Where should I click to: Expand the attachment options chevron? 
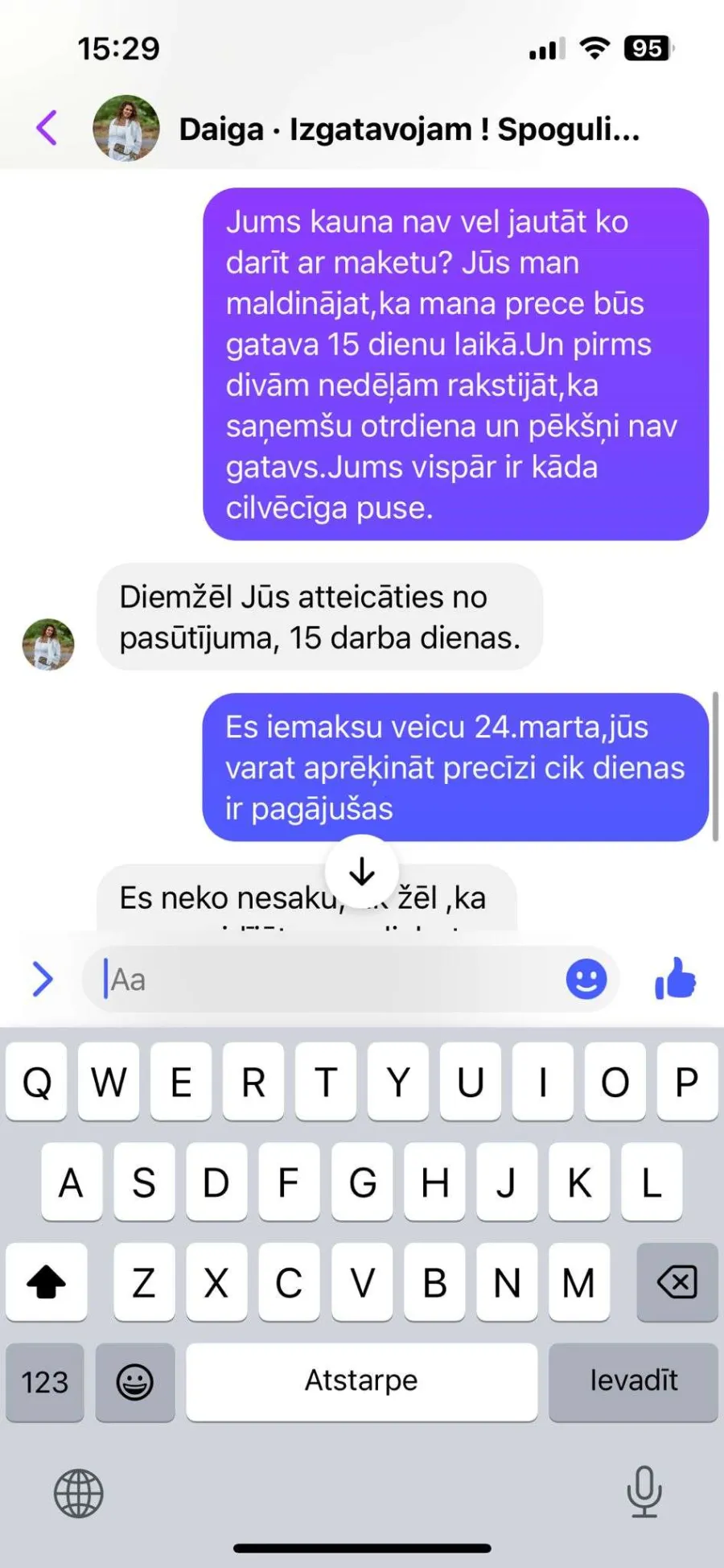42,979
